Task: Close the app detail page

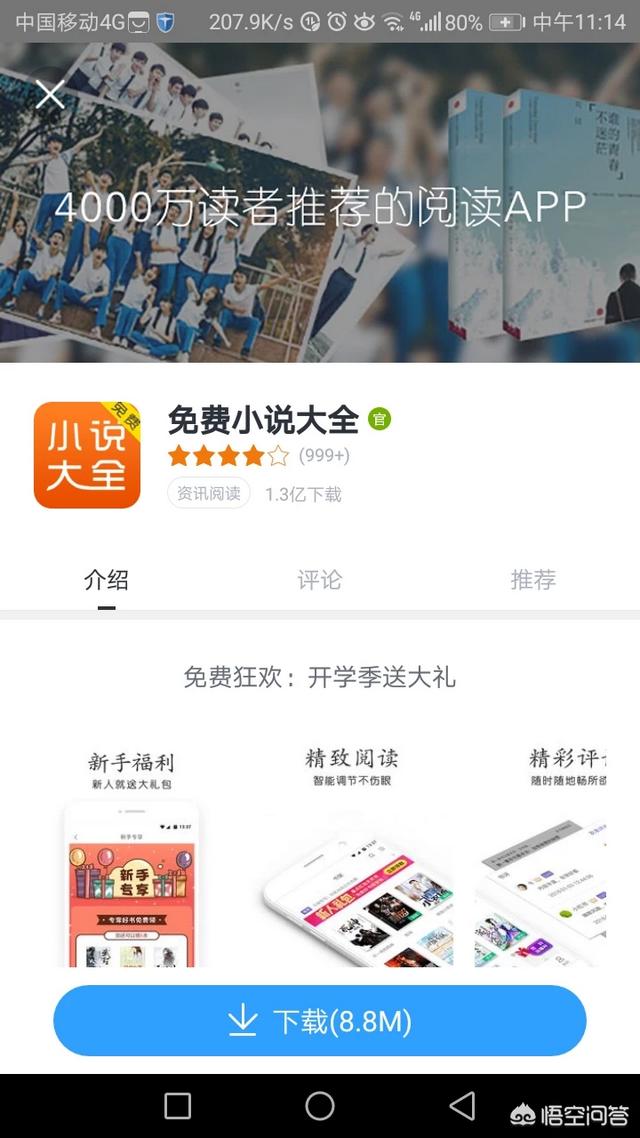Action: tap(49, 96)
